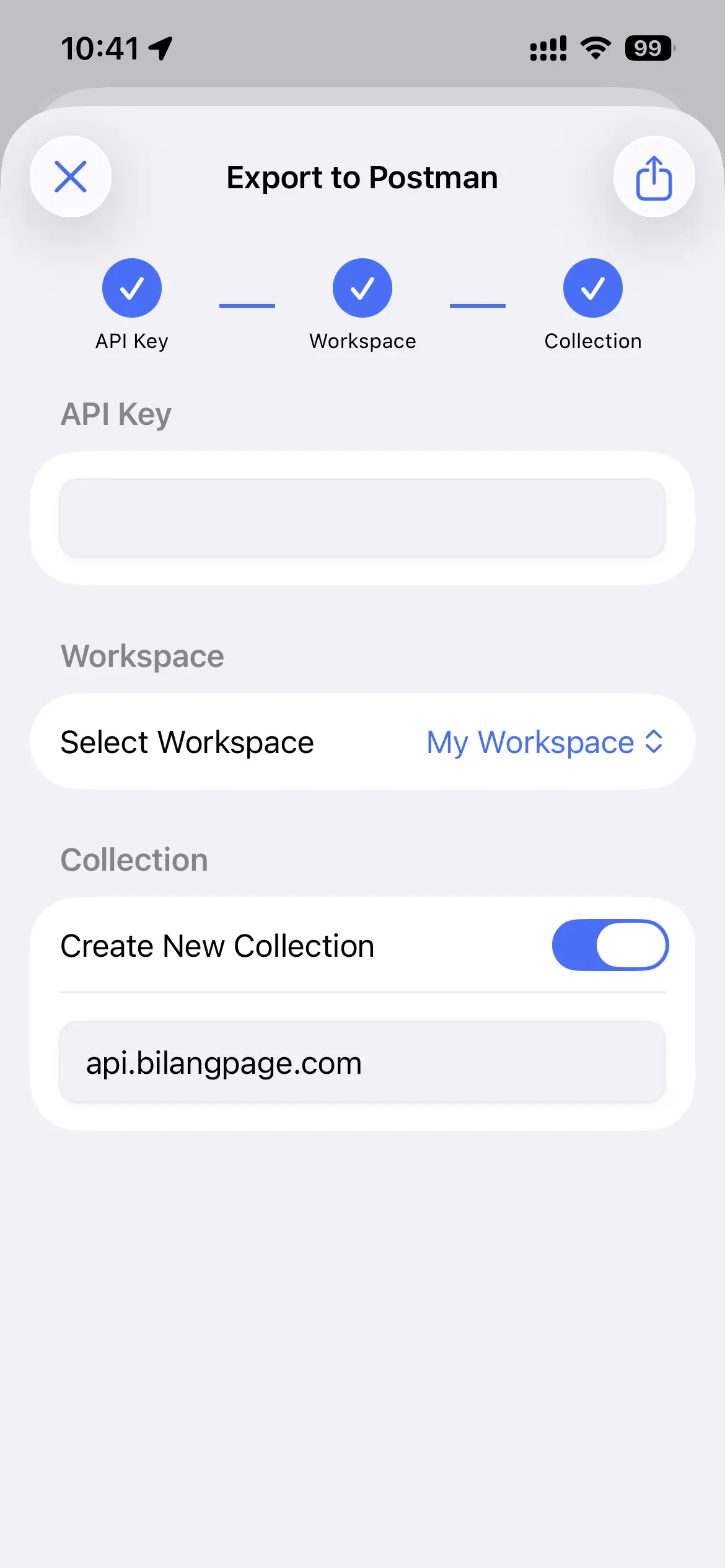Open the Select Workspace picker

(x=362, y=742)
